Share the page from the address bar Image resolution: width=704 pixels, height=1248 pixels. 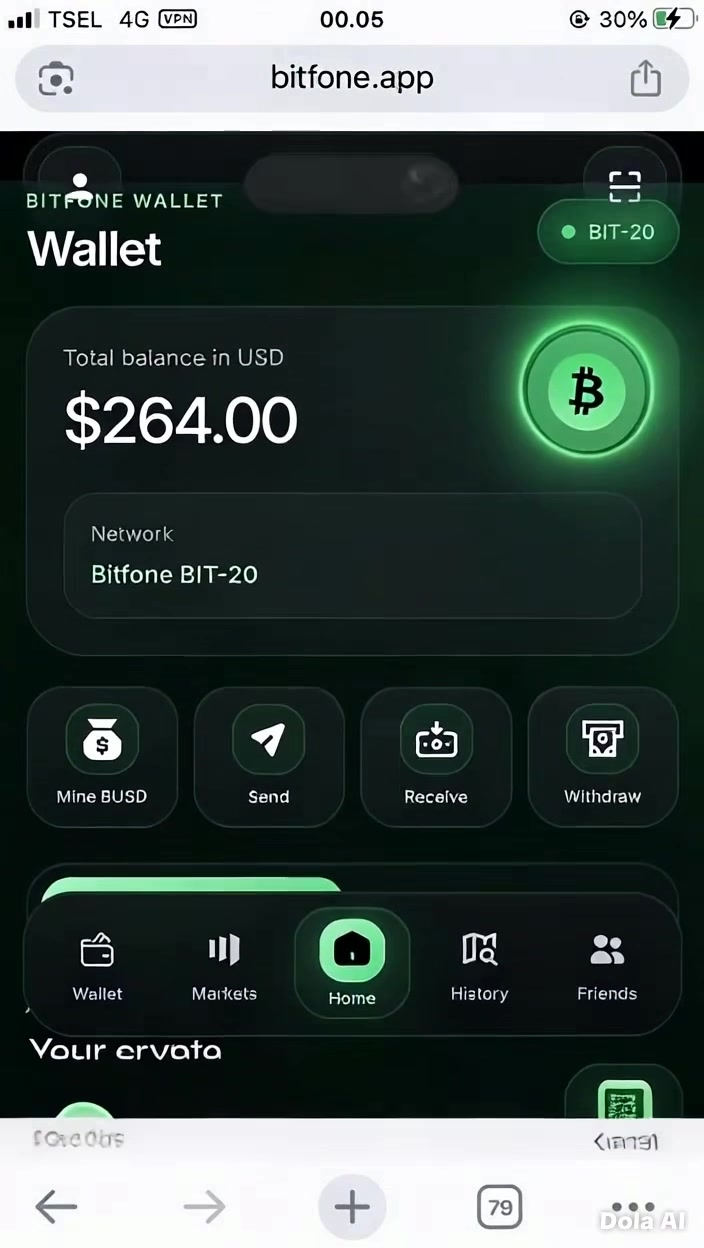pyautogui.click(x=646, y=78)
